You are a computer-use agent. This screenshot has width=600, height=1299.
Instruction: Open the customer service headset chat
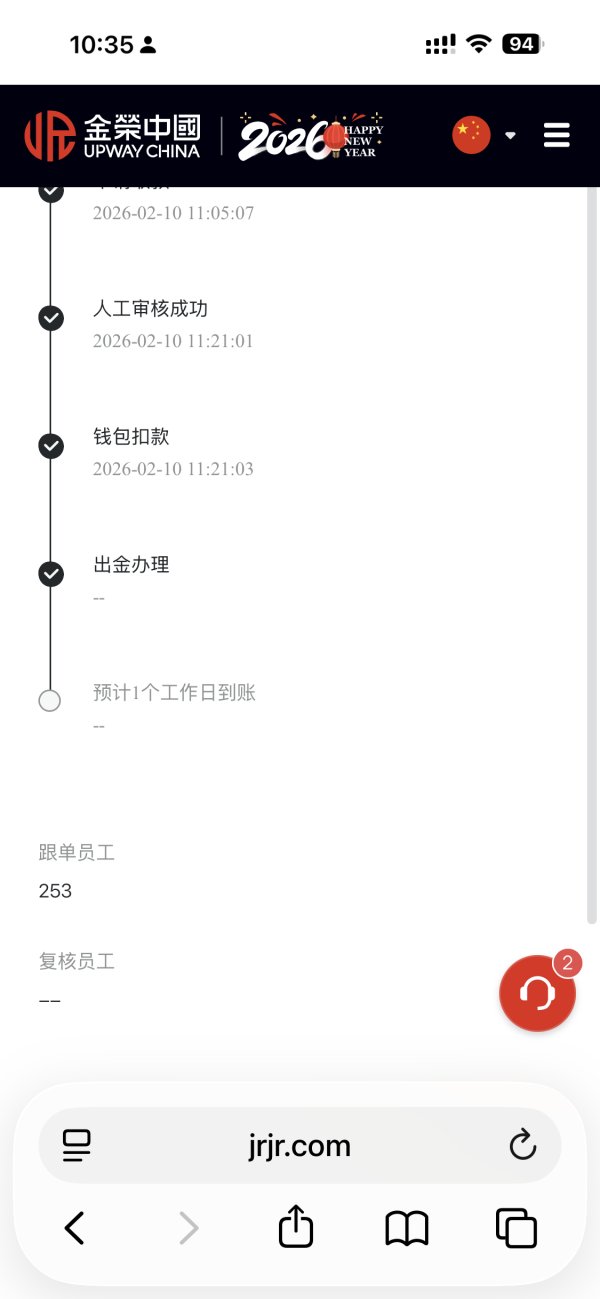[537, 993]
